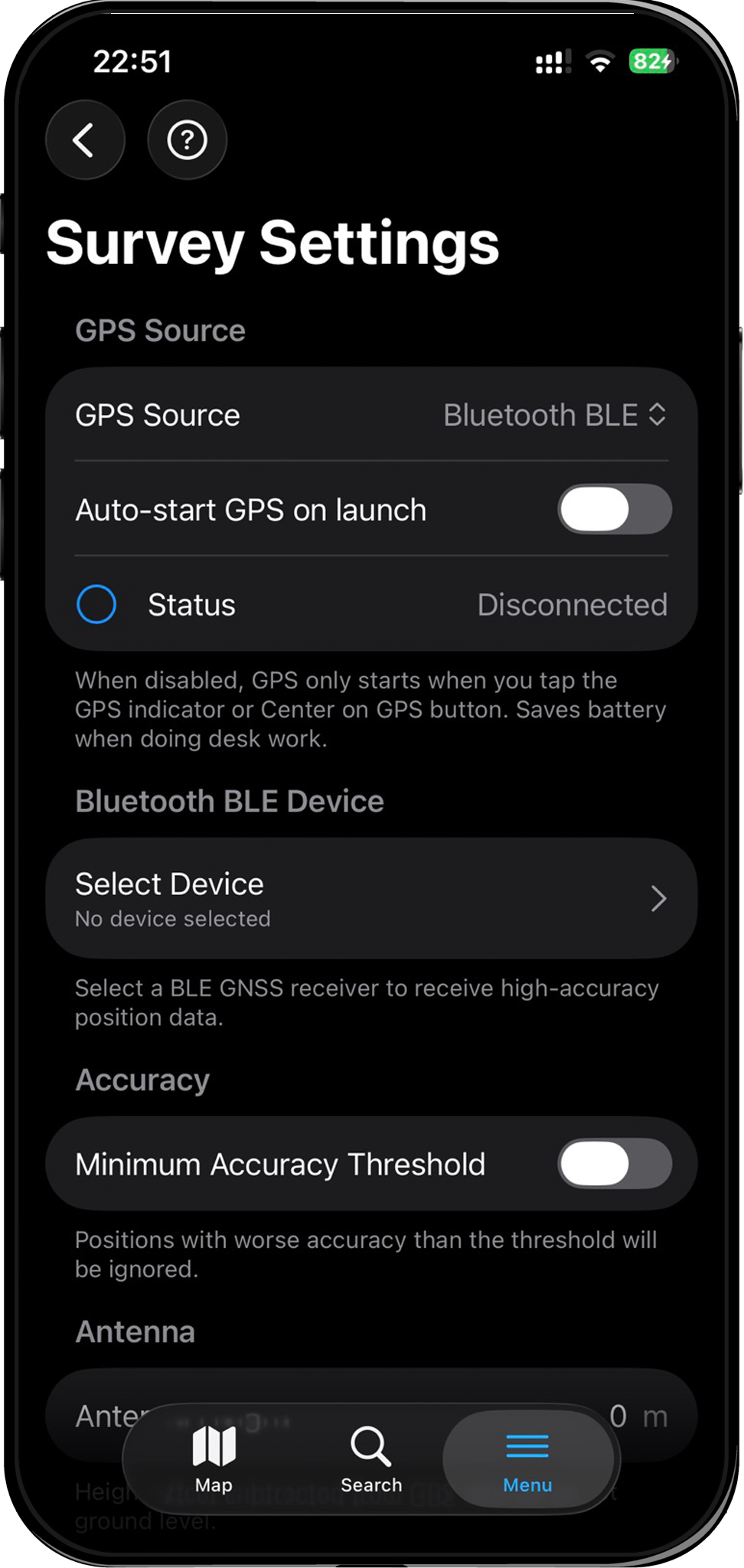Open the GPS Source picker

click(554, 415)
